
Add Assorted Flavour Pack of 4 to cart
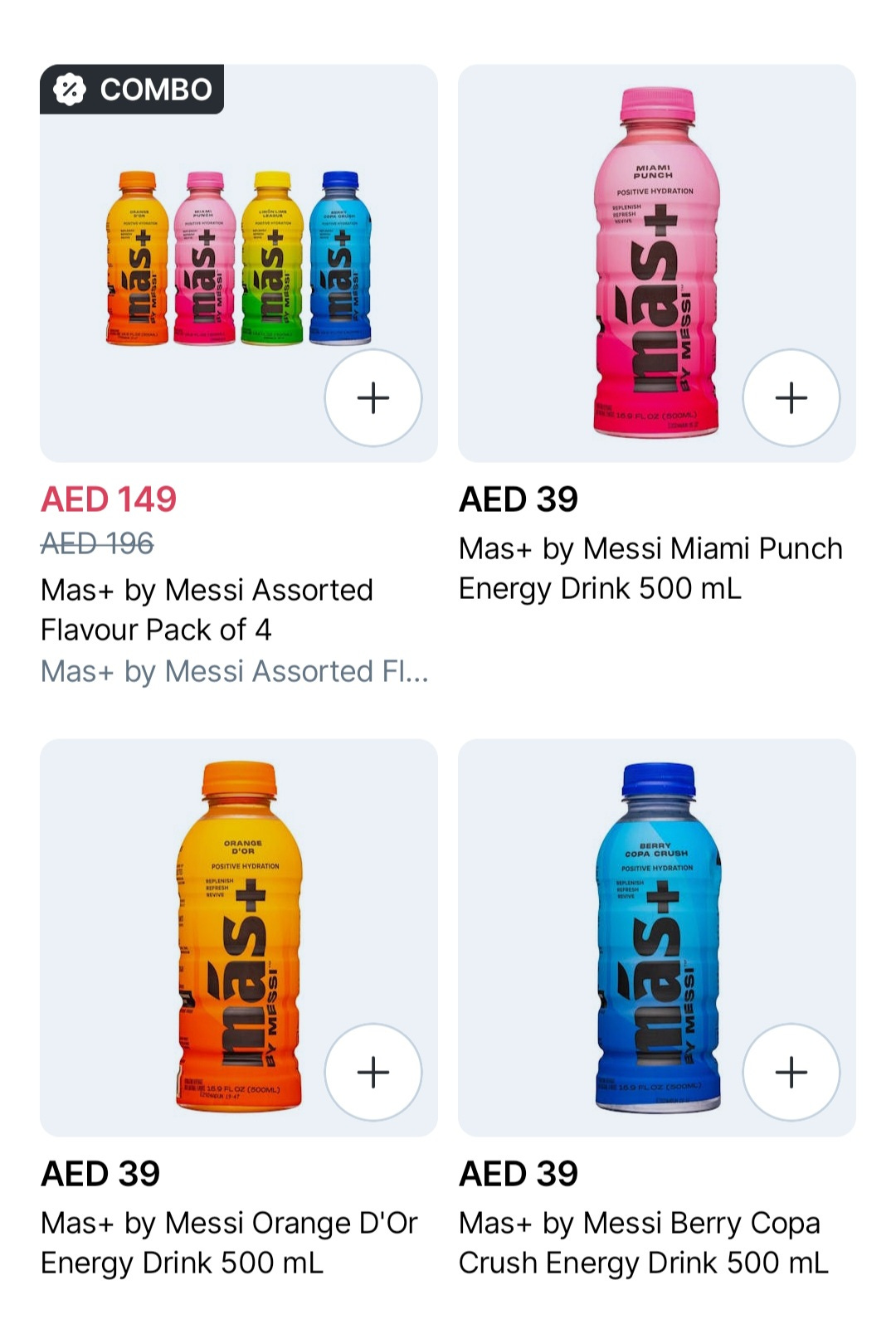tap(373, 398)
